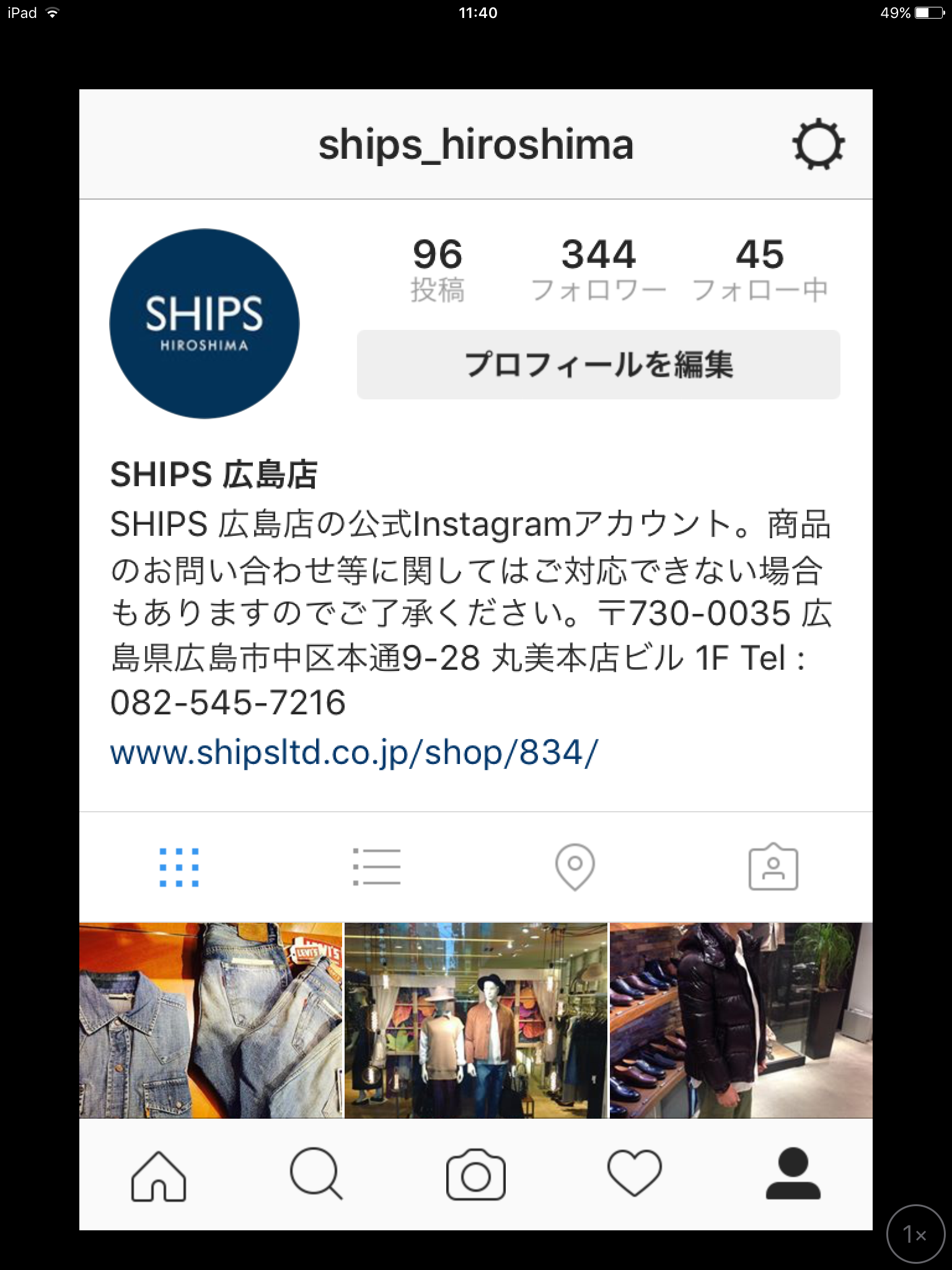This screenshot has height=1270, width=952.
Task: Toggle the 1x app scale button
Action: 915,1234
